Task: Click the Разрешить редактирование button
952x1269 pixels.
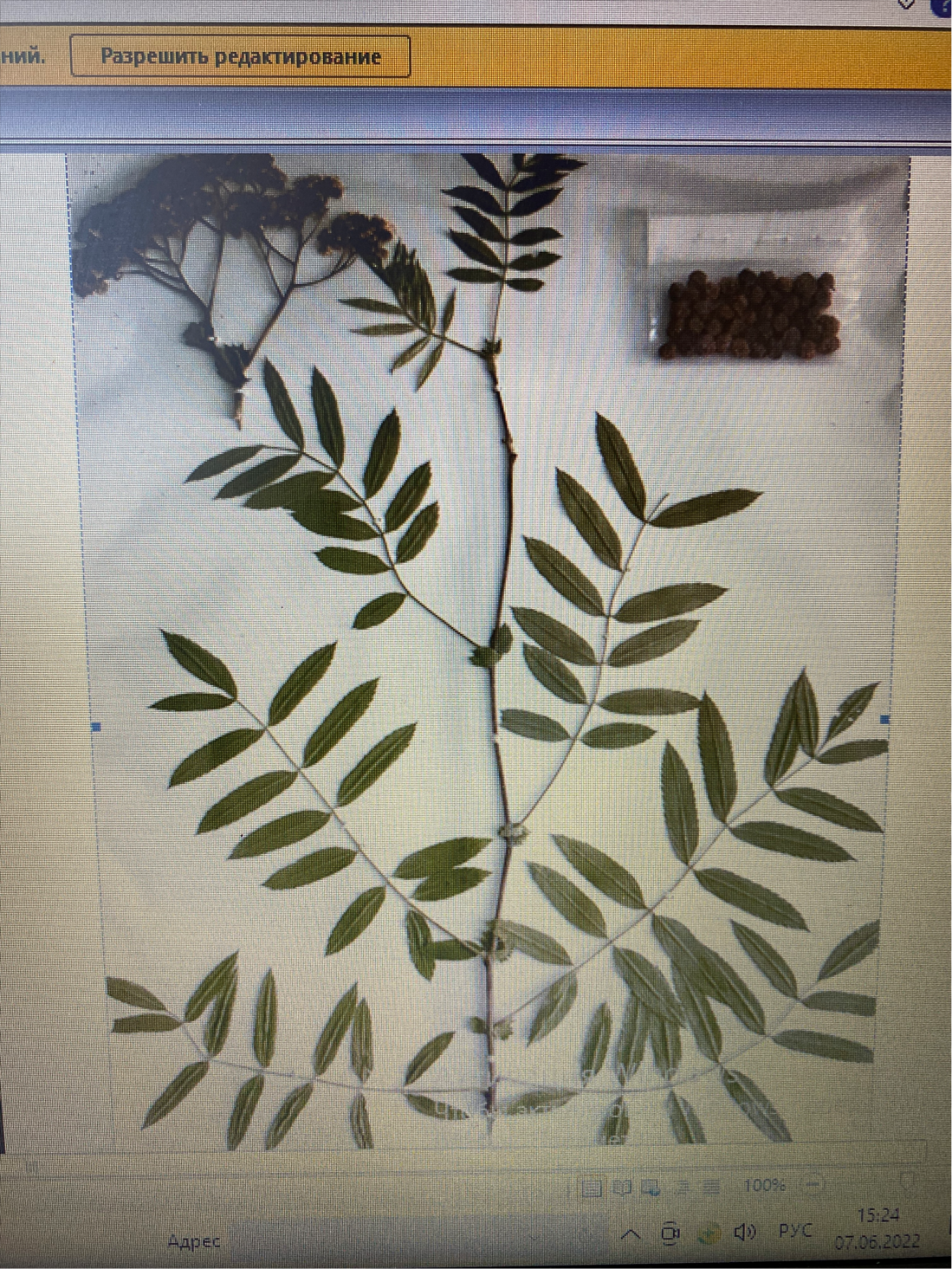Action: (240, 57)
